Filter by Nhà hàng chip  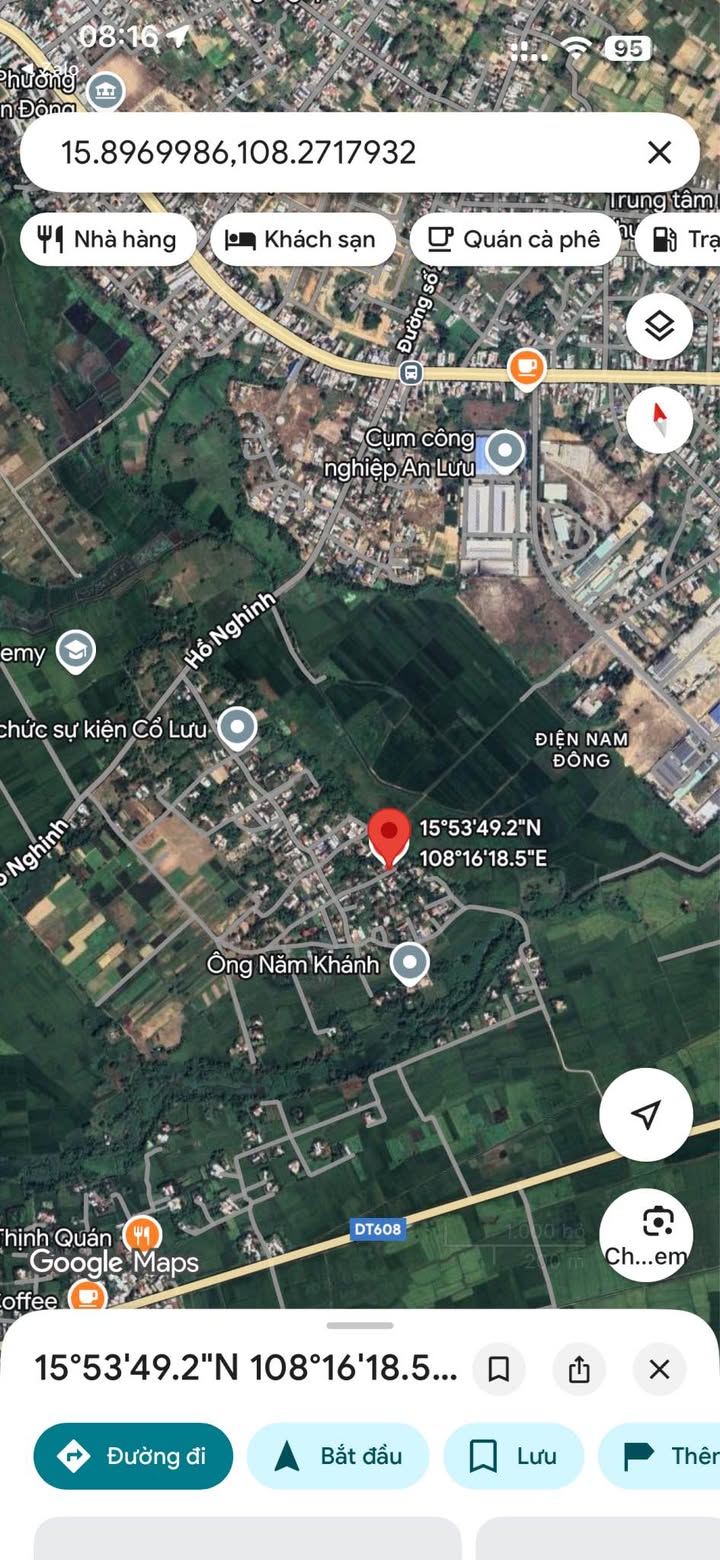(x=107, y=239)
